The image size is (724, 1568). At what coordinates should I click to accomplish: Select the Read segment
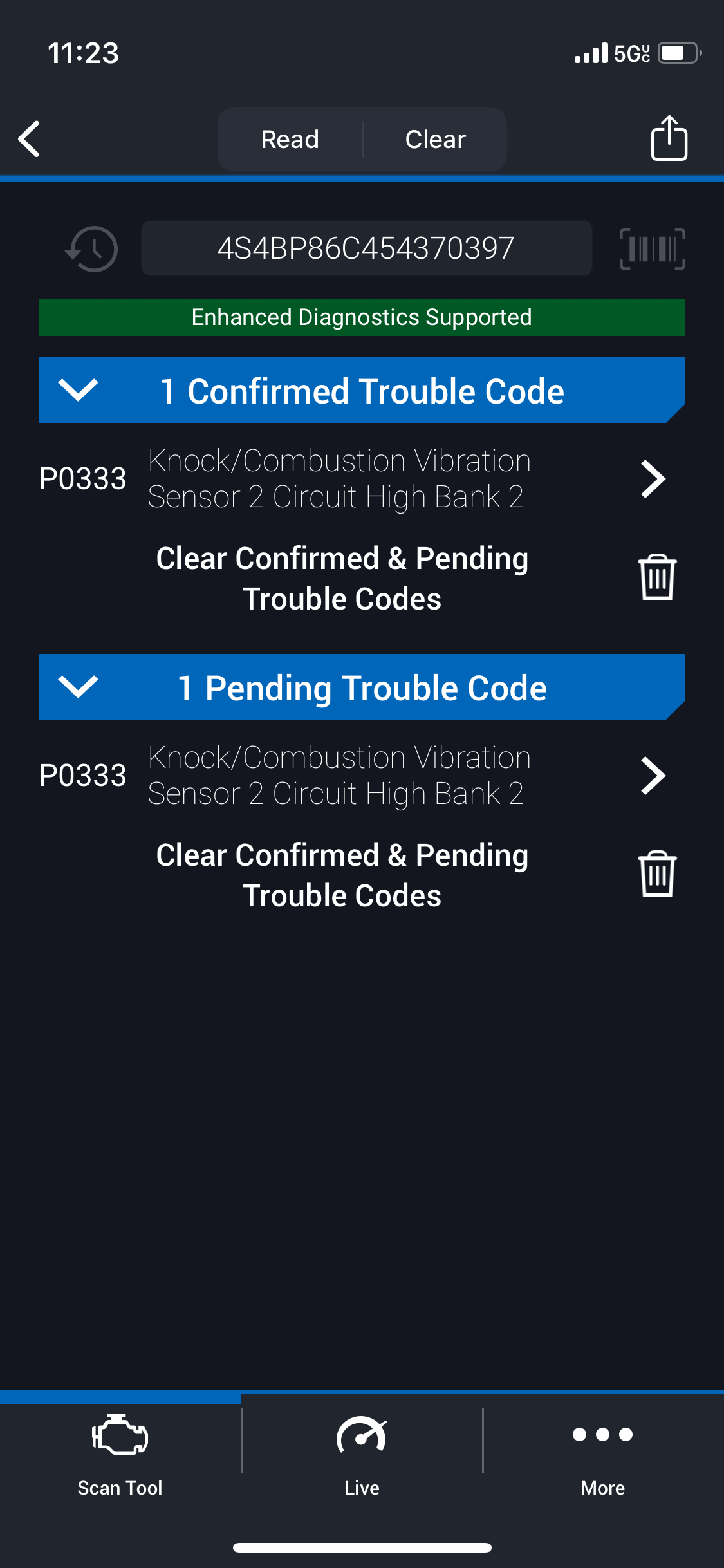tap(290, 139)
